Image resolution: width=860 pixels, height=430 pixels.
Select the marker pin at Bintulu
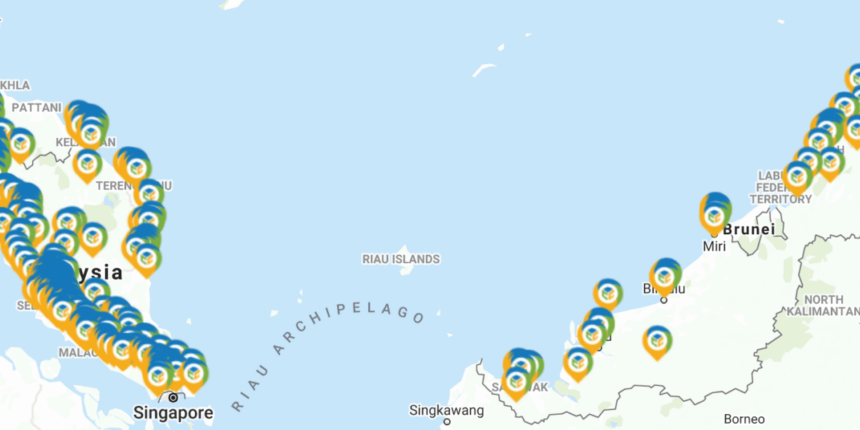(x=664, y=277)
